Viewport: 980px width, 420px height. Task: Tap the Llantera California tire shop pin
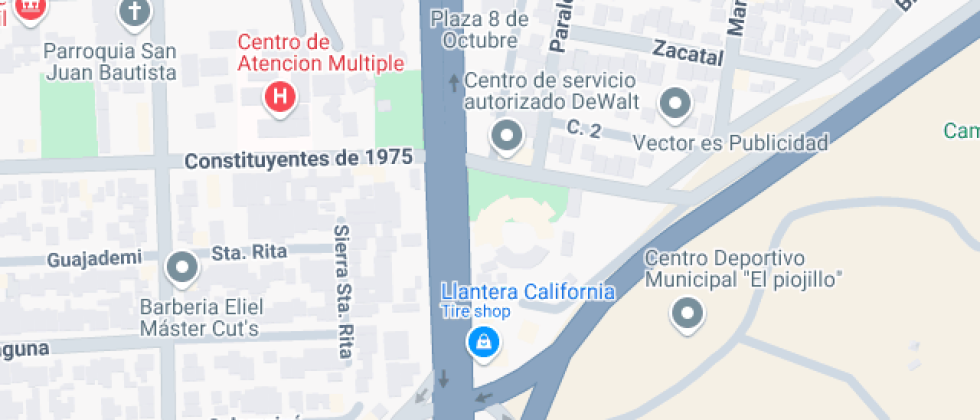(483, 343)
